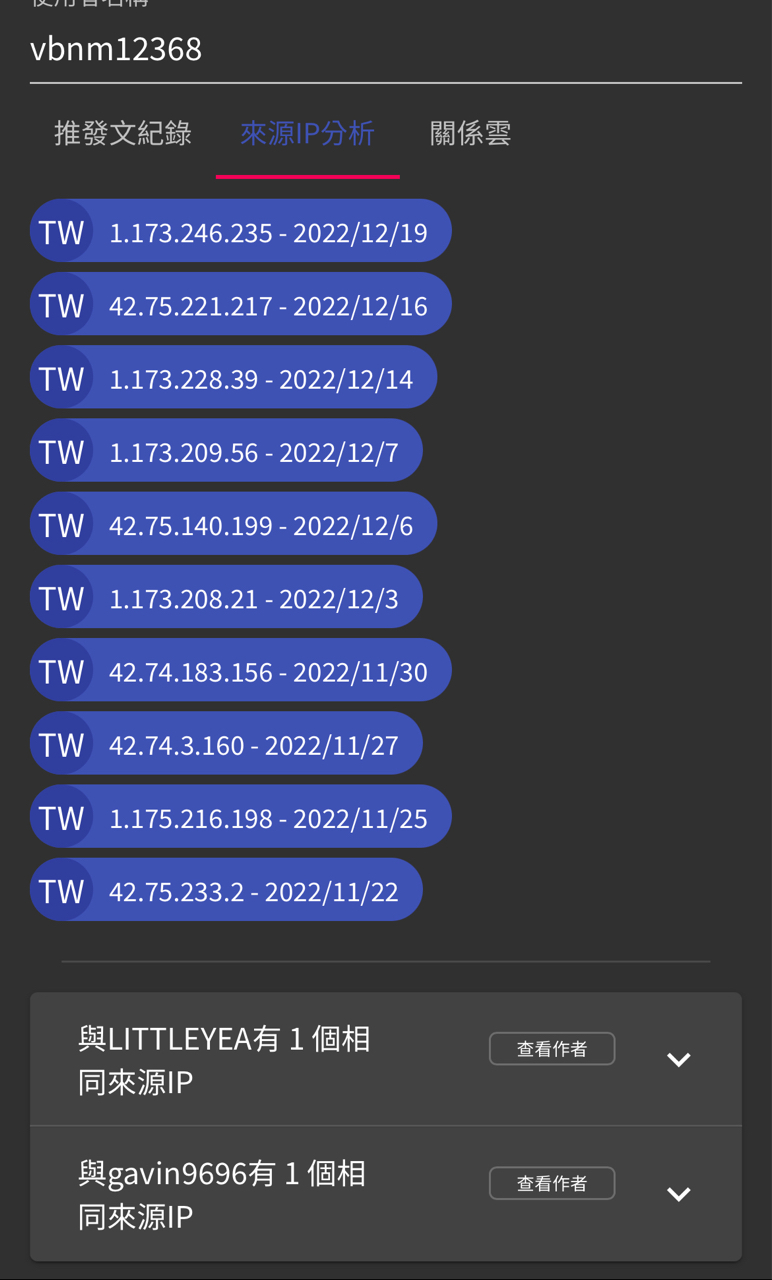Tap the IP chip 42.75.140.199 - 2022/12/6
The width and height of the screenshot is (772, 1280).
pyautogui.click(x=233, y=524)
